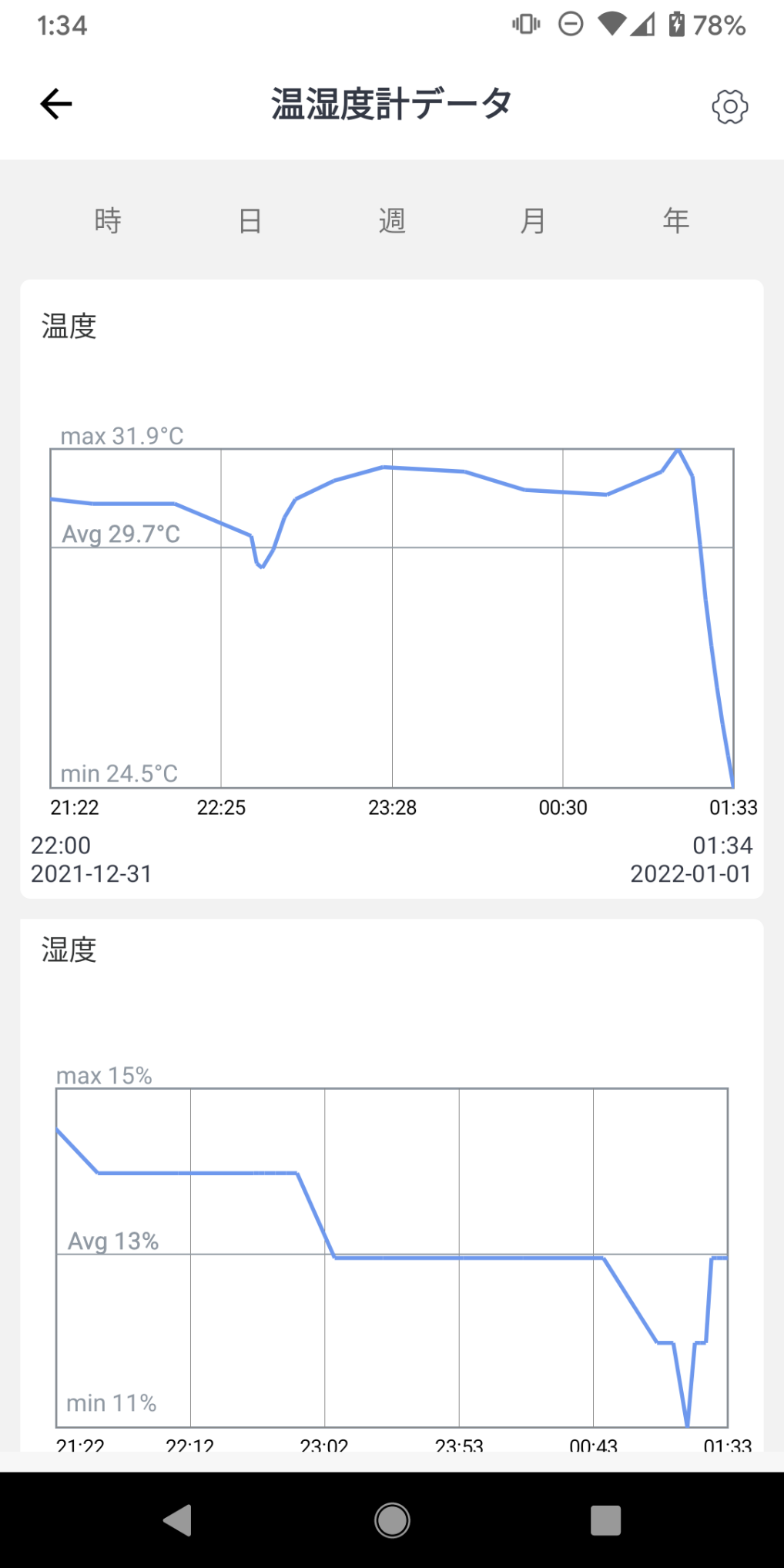Switch to the 年 (year) tab
The width and height of the screenshot is (784, 1568).
click(x=675, y=221)
